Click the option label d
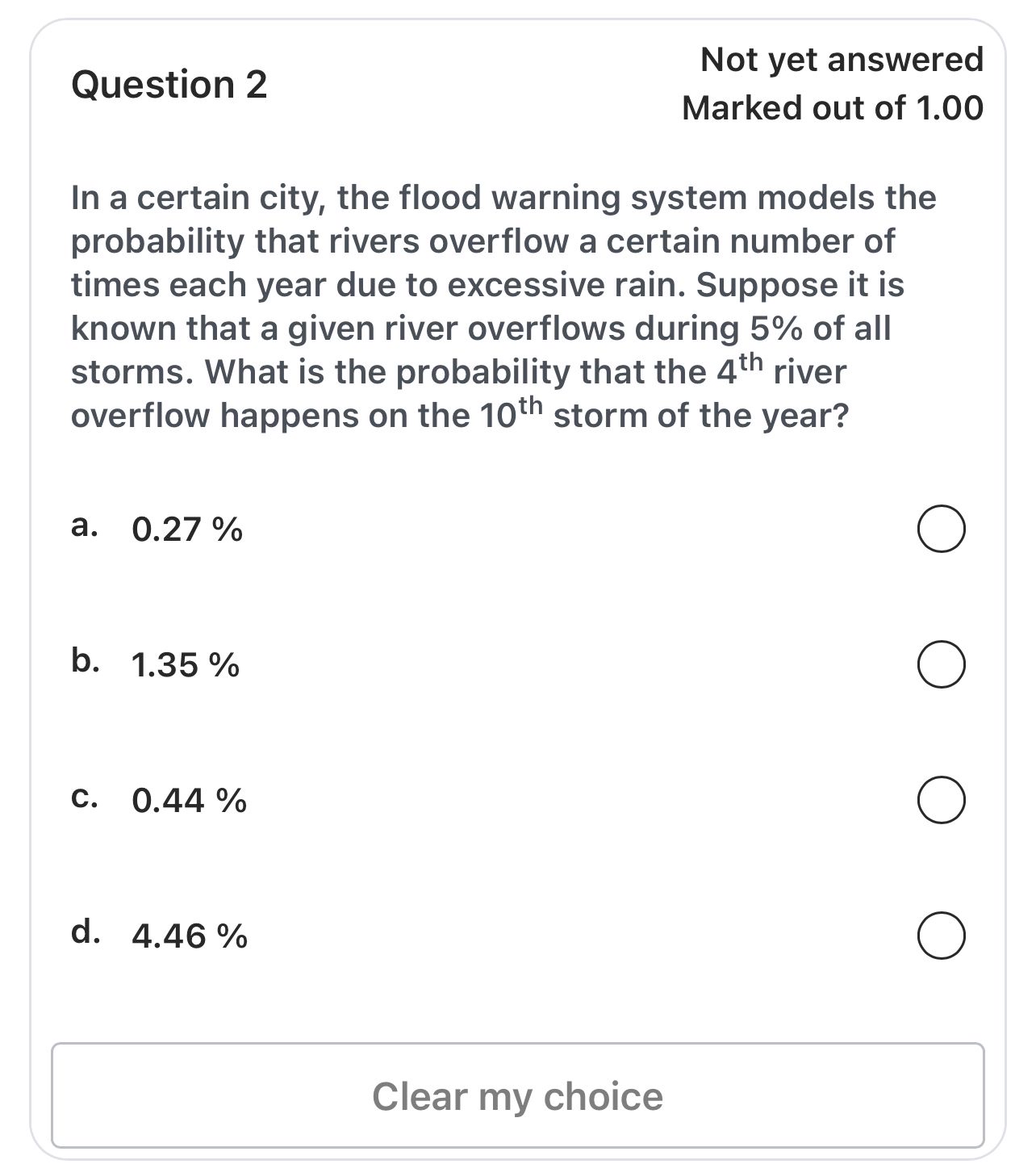The height and width of the screenshot is (1164, 1036). coord(84,932)
